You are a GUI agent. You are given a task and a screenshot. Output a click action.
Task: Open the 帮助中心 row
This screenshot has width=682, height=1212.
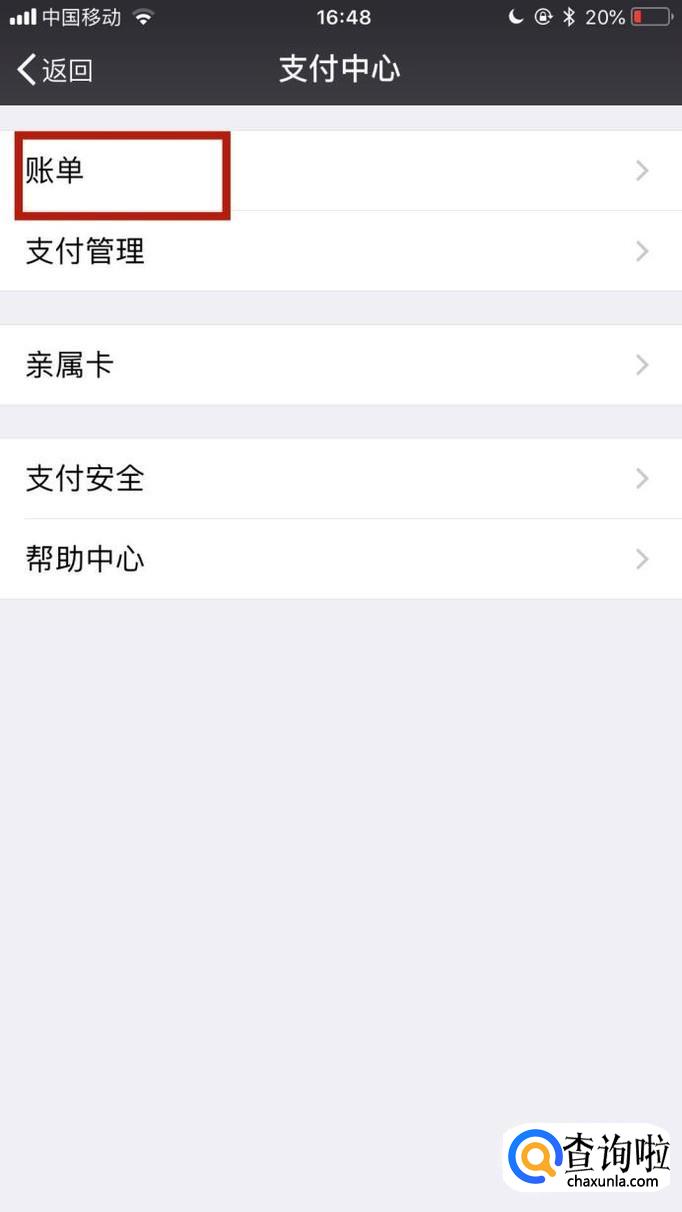point(340,559)
